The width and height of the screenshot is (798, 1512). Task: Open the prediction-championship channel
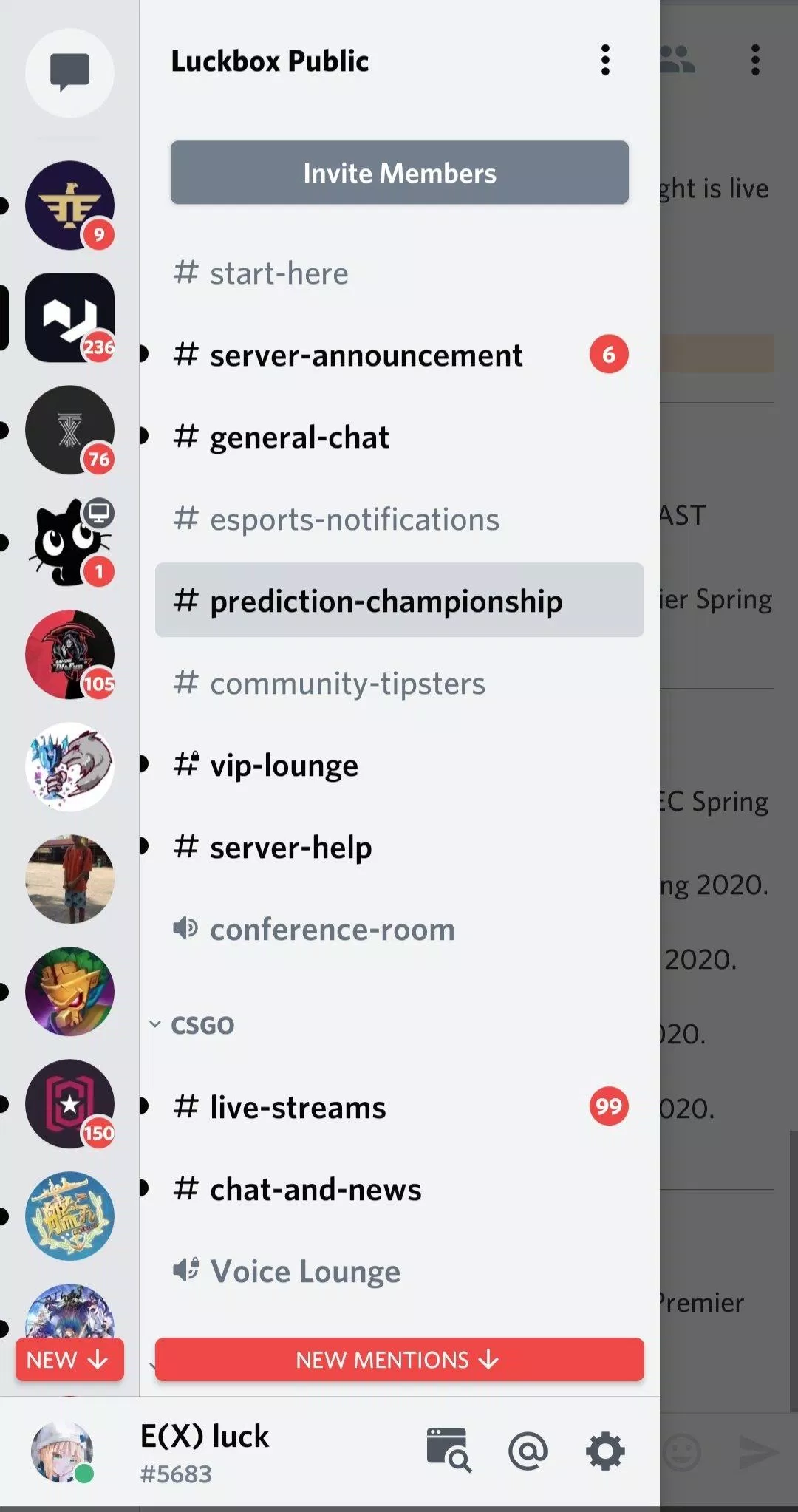[385, 601]
